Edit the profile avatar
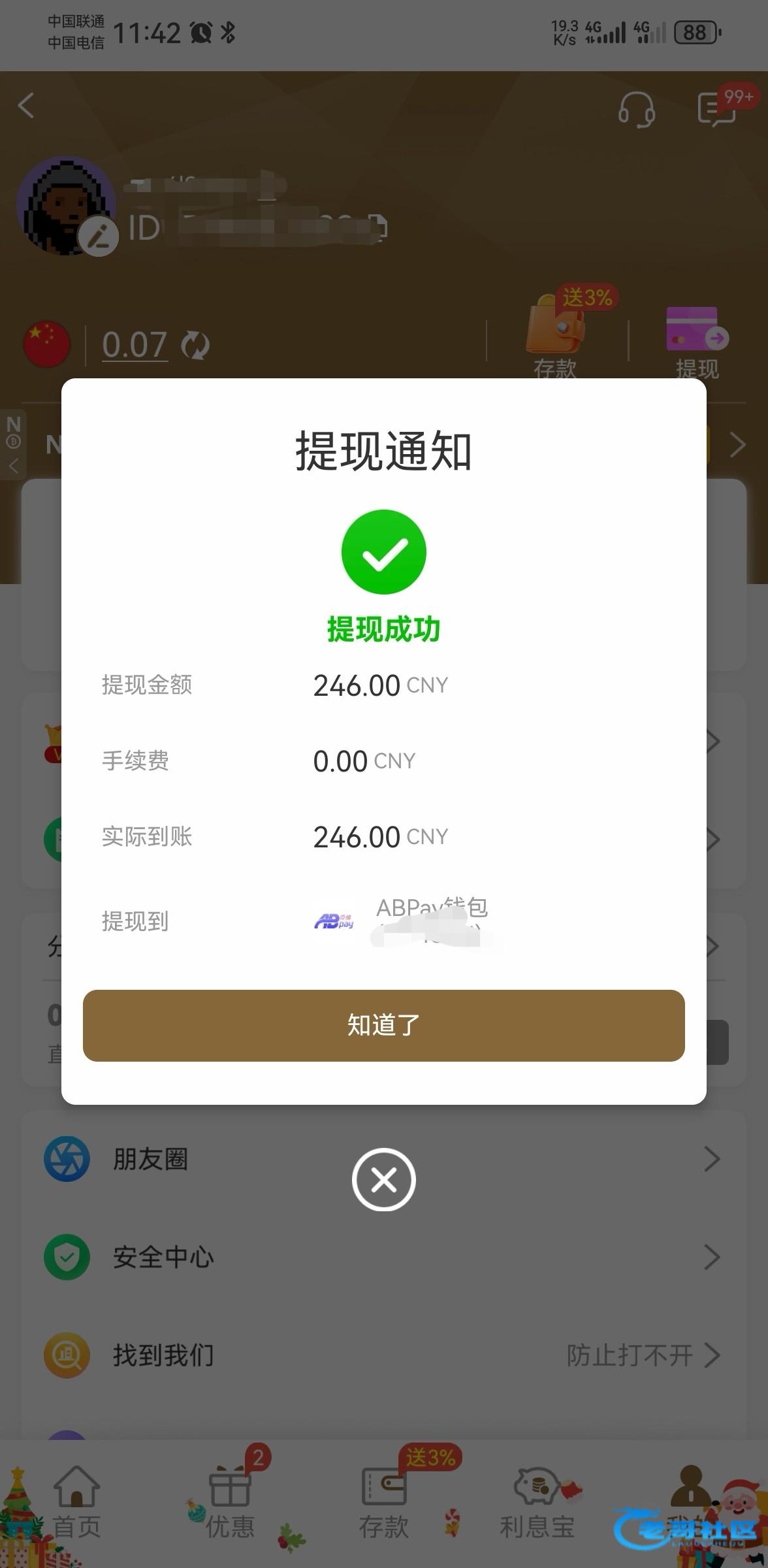Screen dimensions: 768x1568 pos(98,237)
